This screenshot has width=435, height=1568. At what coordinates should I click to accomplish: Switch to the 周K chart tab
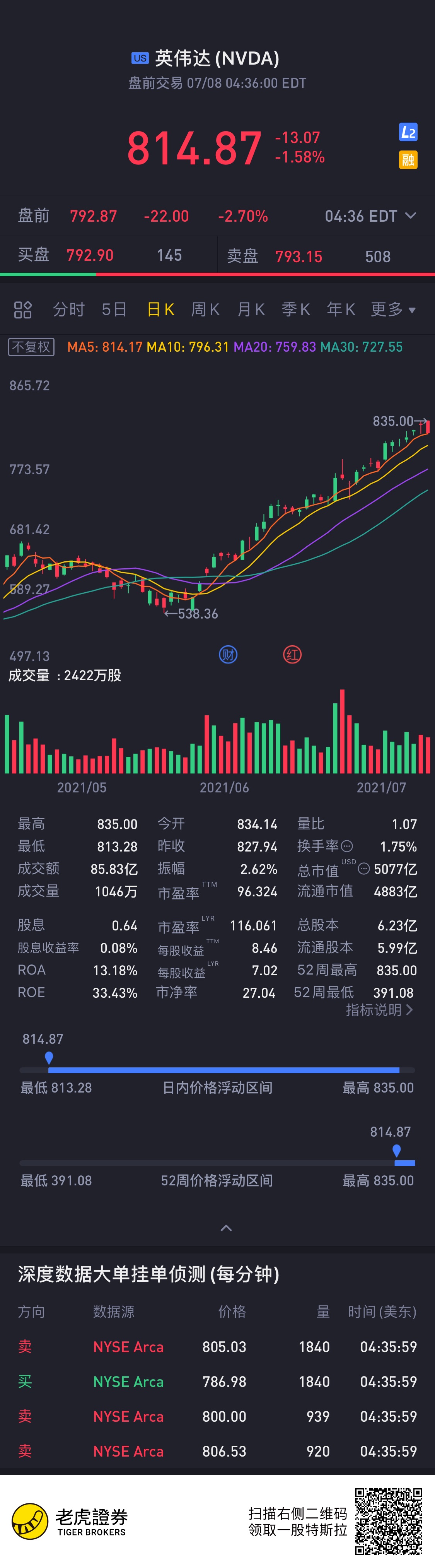tap(205, 310)
